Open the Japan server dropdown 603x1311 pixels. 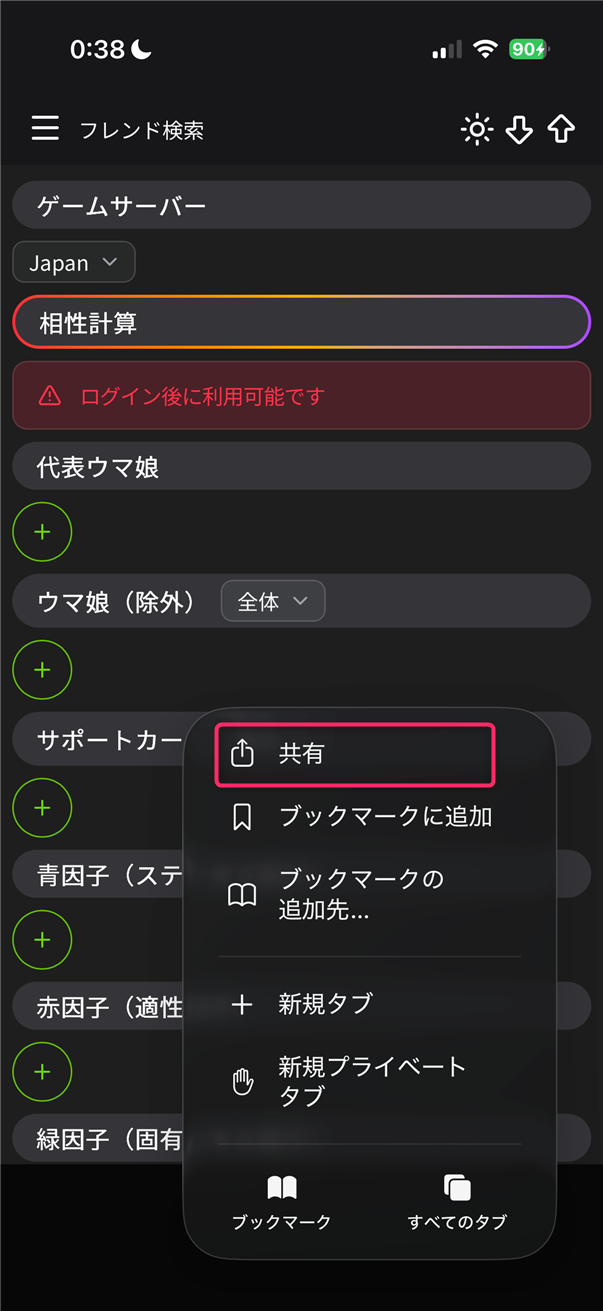(x=74, y=263)
